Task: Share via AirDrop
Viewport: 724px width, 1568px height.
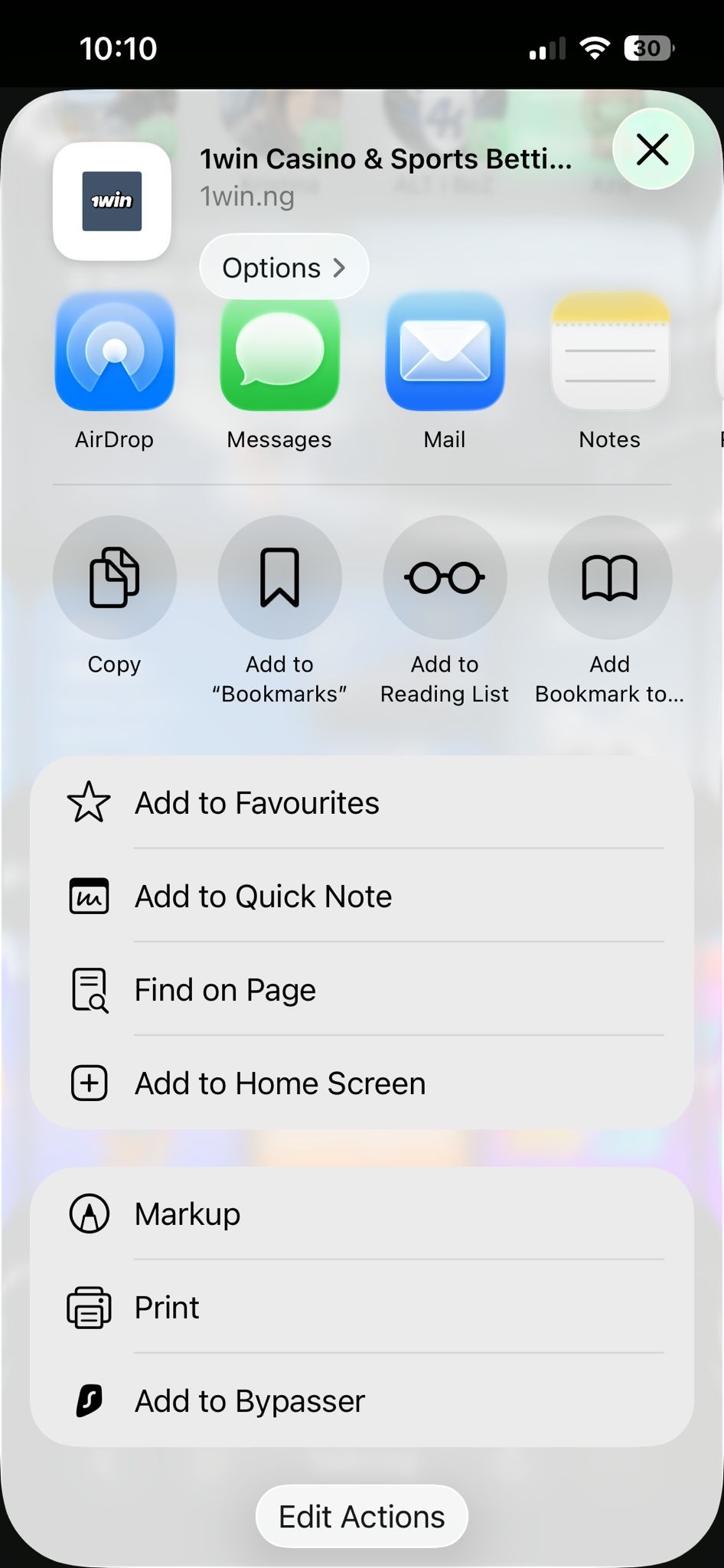Action: [115, 352]
